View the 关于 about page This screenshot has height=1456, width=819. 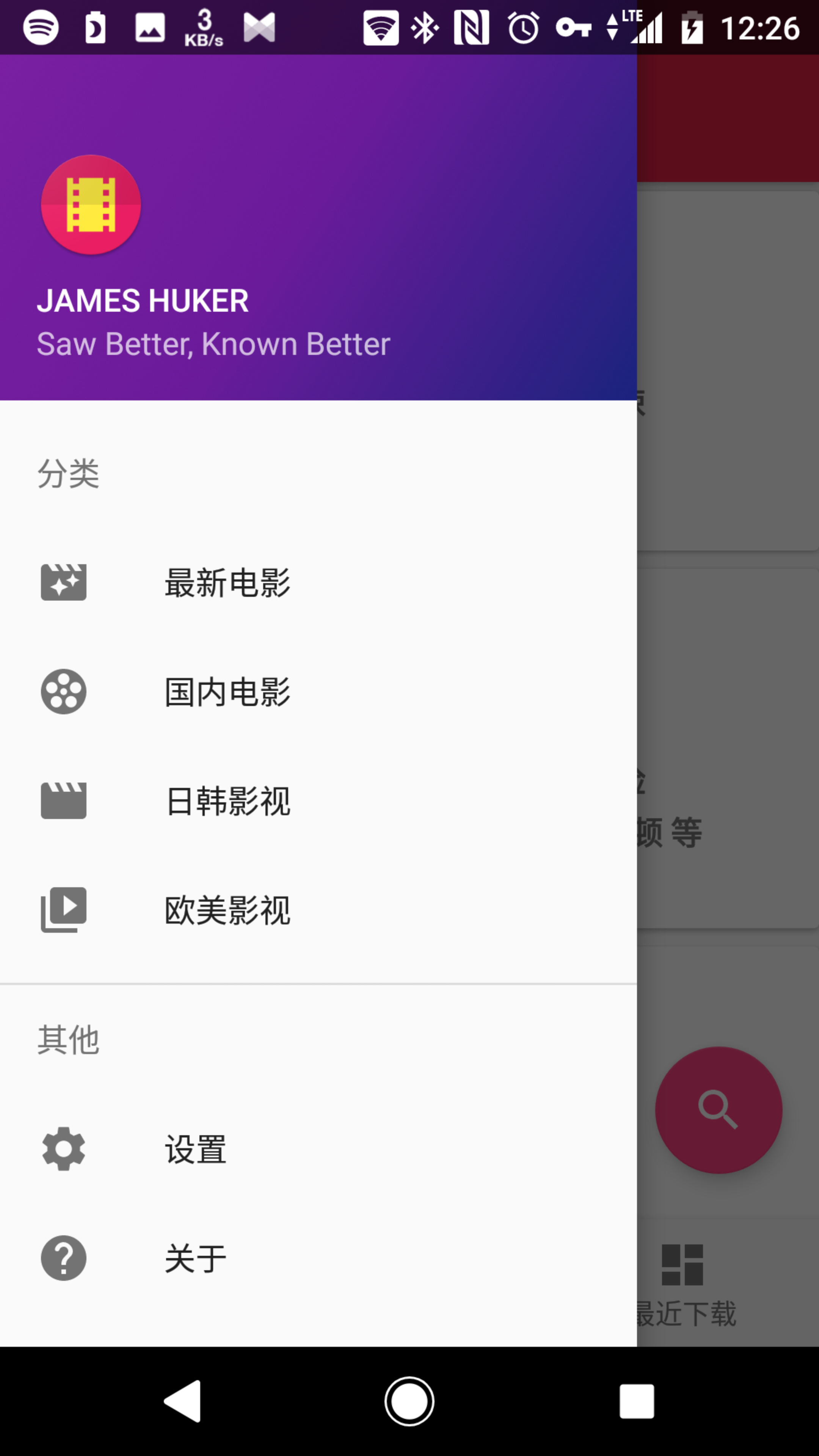coord(195,1258)
